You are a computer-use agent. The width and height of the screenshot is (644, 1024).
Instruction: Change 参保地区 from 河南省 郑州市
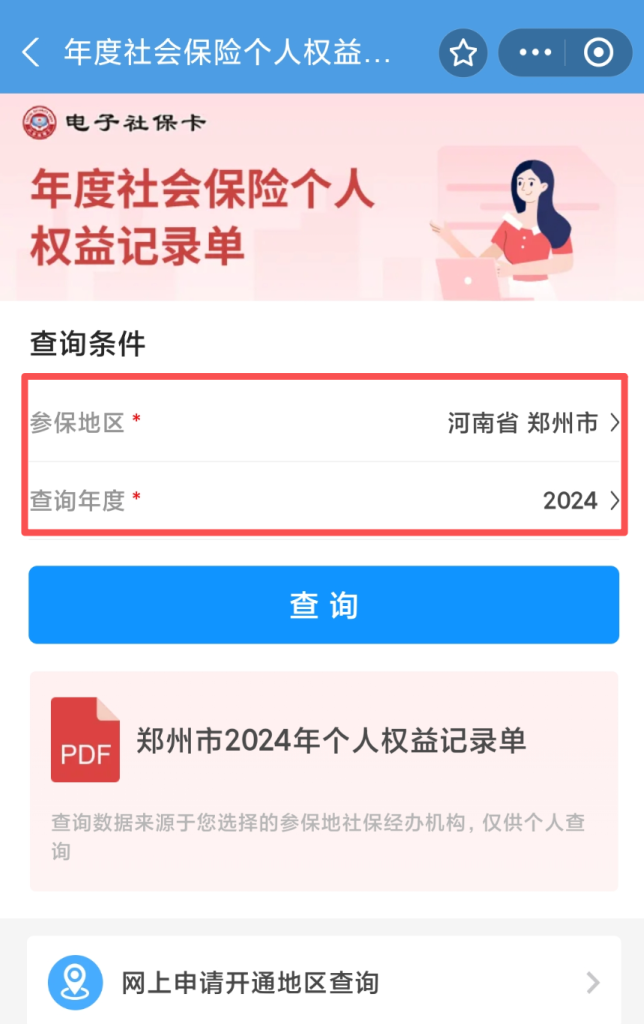coord(532,423)
